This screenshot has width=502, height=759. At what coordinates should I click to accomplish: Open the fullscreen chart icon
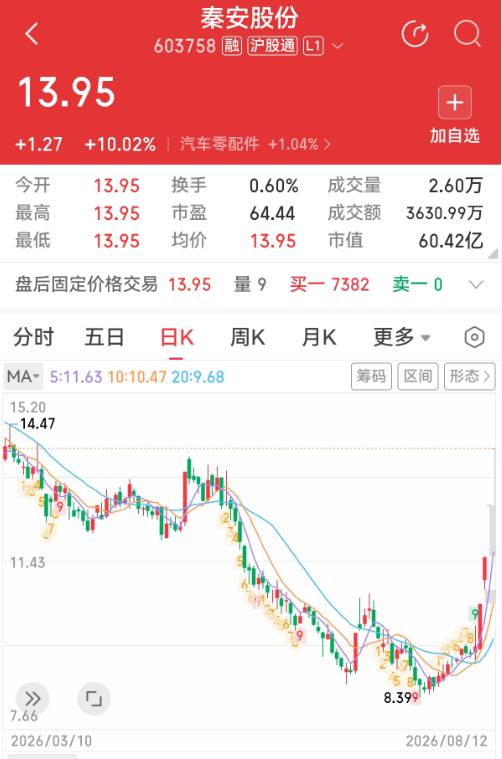(94, 698)
